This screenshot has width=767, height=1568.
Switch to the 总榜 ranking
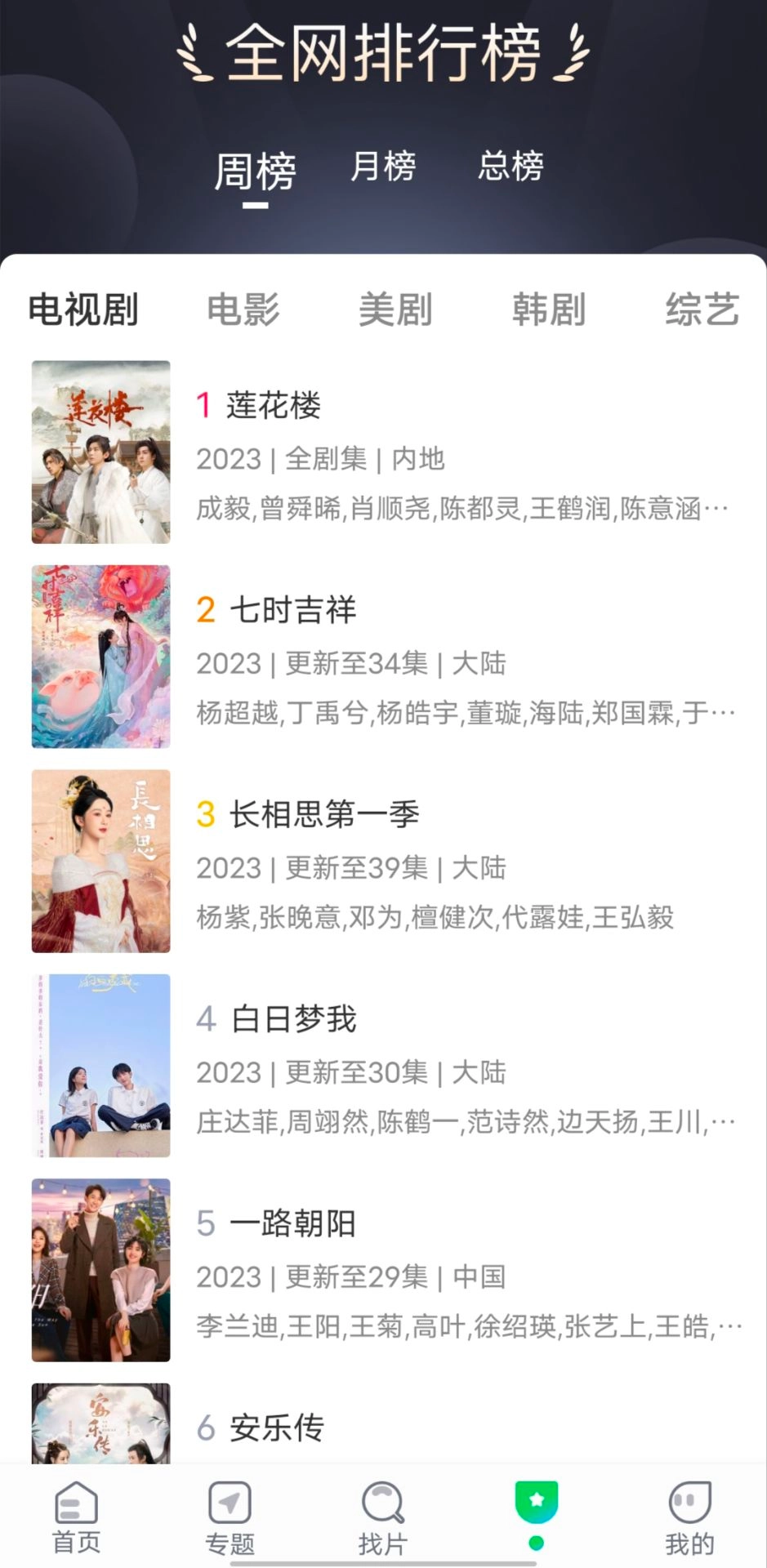511,167
